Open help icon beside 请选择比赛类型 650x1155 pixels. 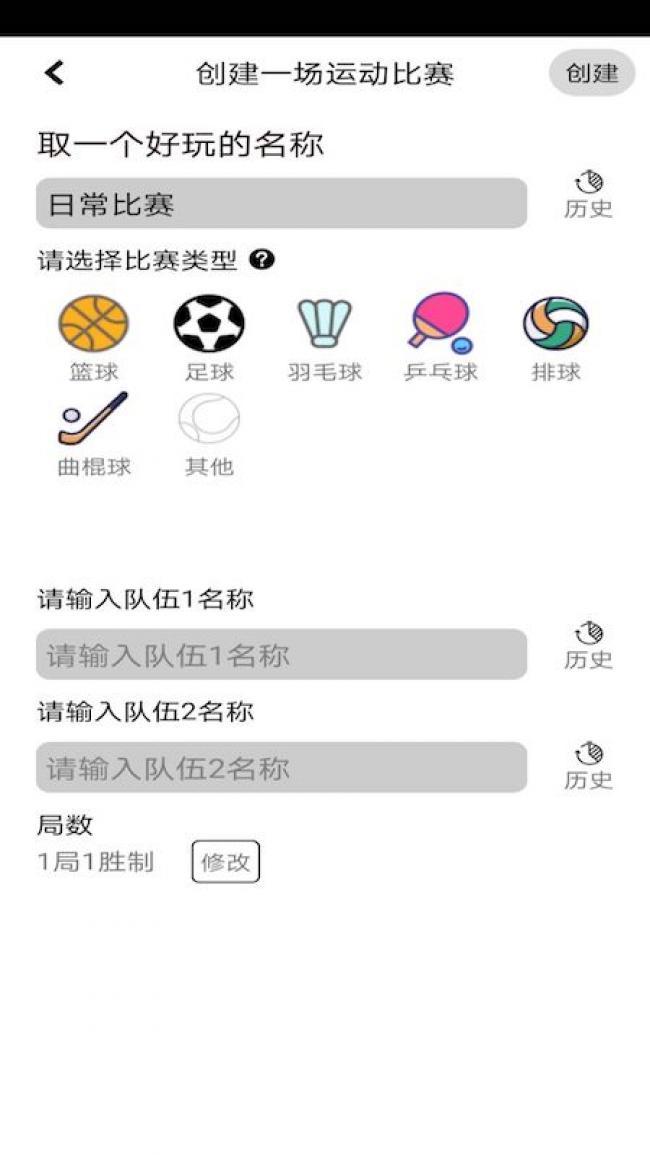click(263, 260)
